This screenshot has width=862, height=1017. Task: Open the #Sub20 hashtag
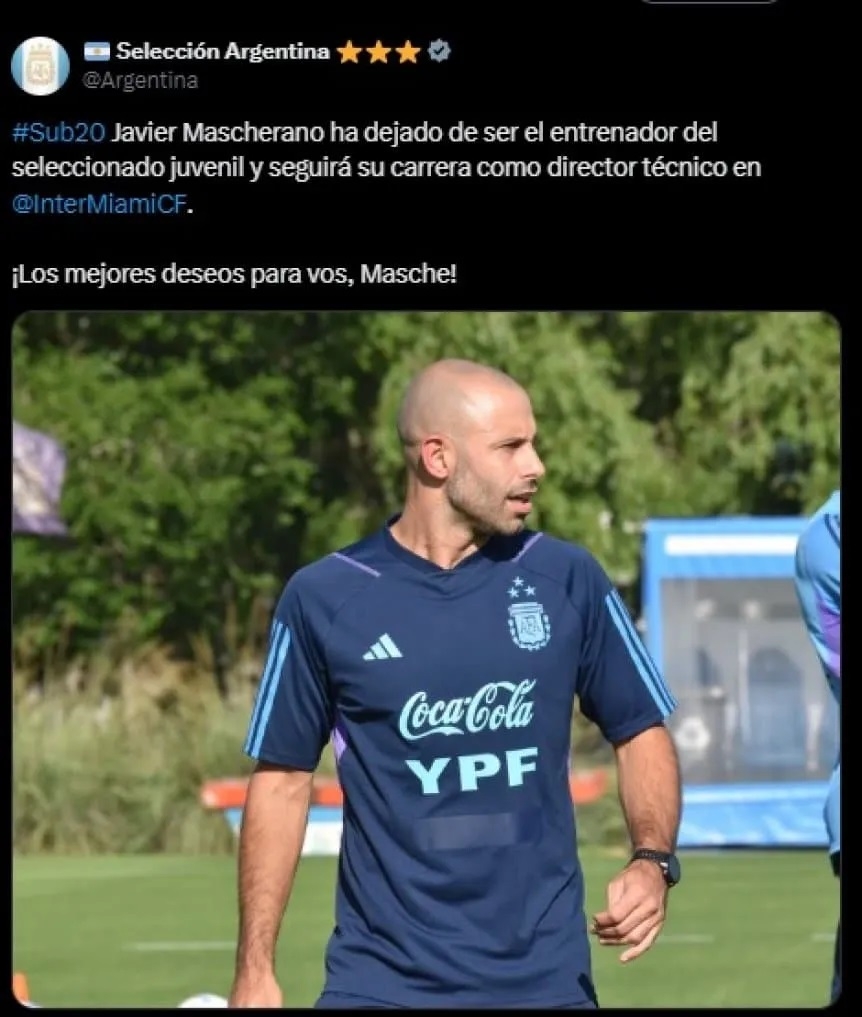(x=58, y=133)
